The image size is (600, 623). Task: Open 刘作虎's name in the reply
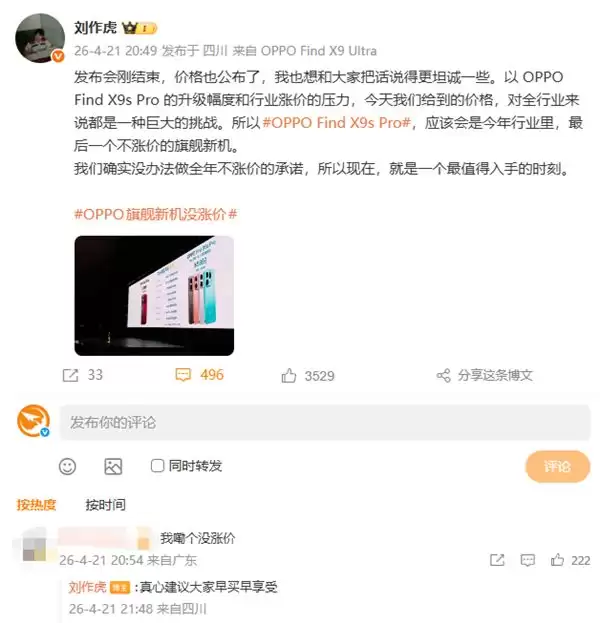tap(89, 587)
